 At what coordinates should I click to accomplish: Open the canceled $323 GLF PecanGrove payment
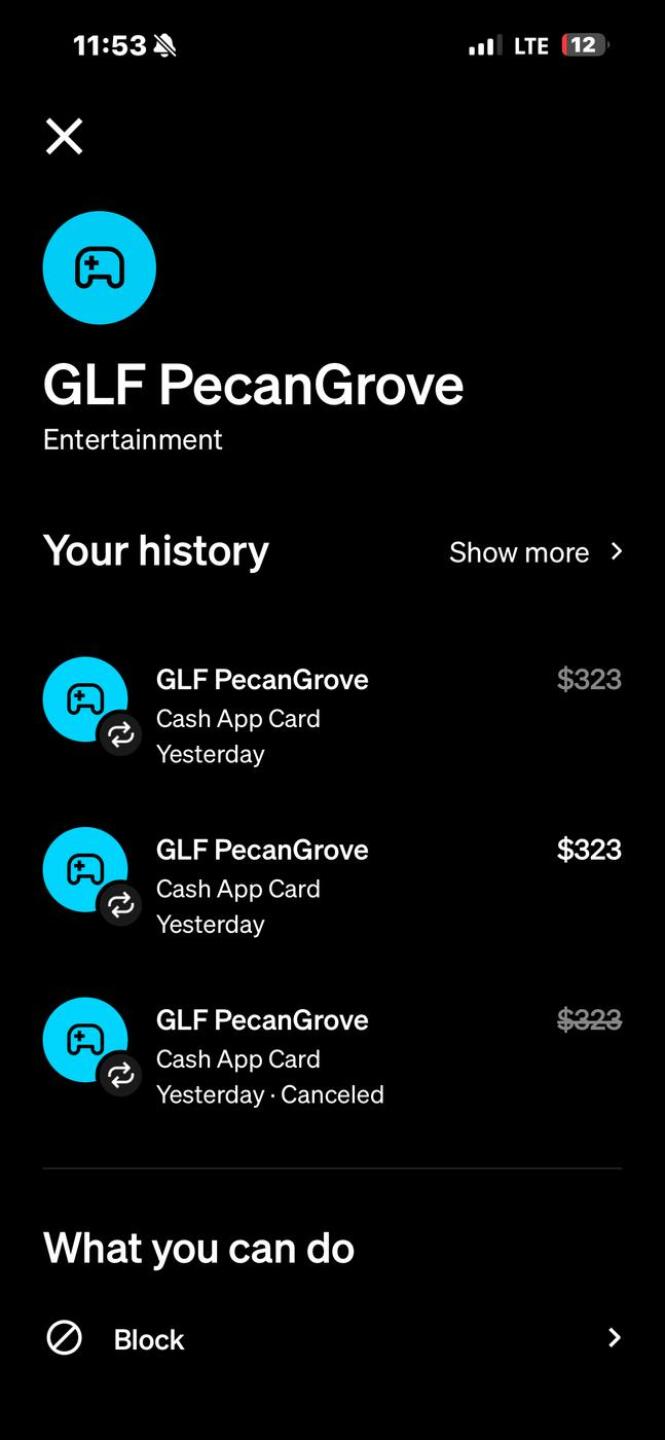(x=330, y=1056)
